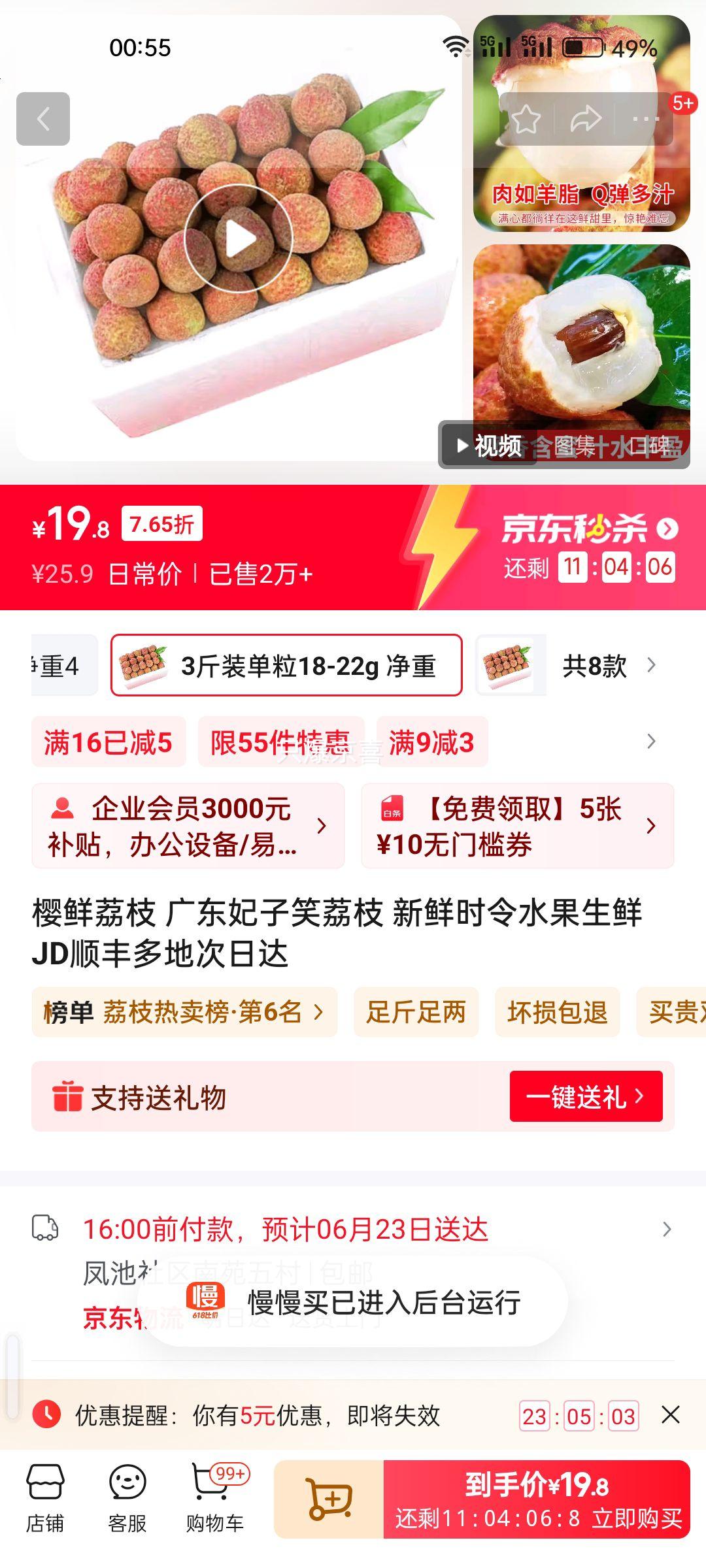
Task: Open 荔枝热卖榜·第6名 ranking
Action: (184, 1012)
